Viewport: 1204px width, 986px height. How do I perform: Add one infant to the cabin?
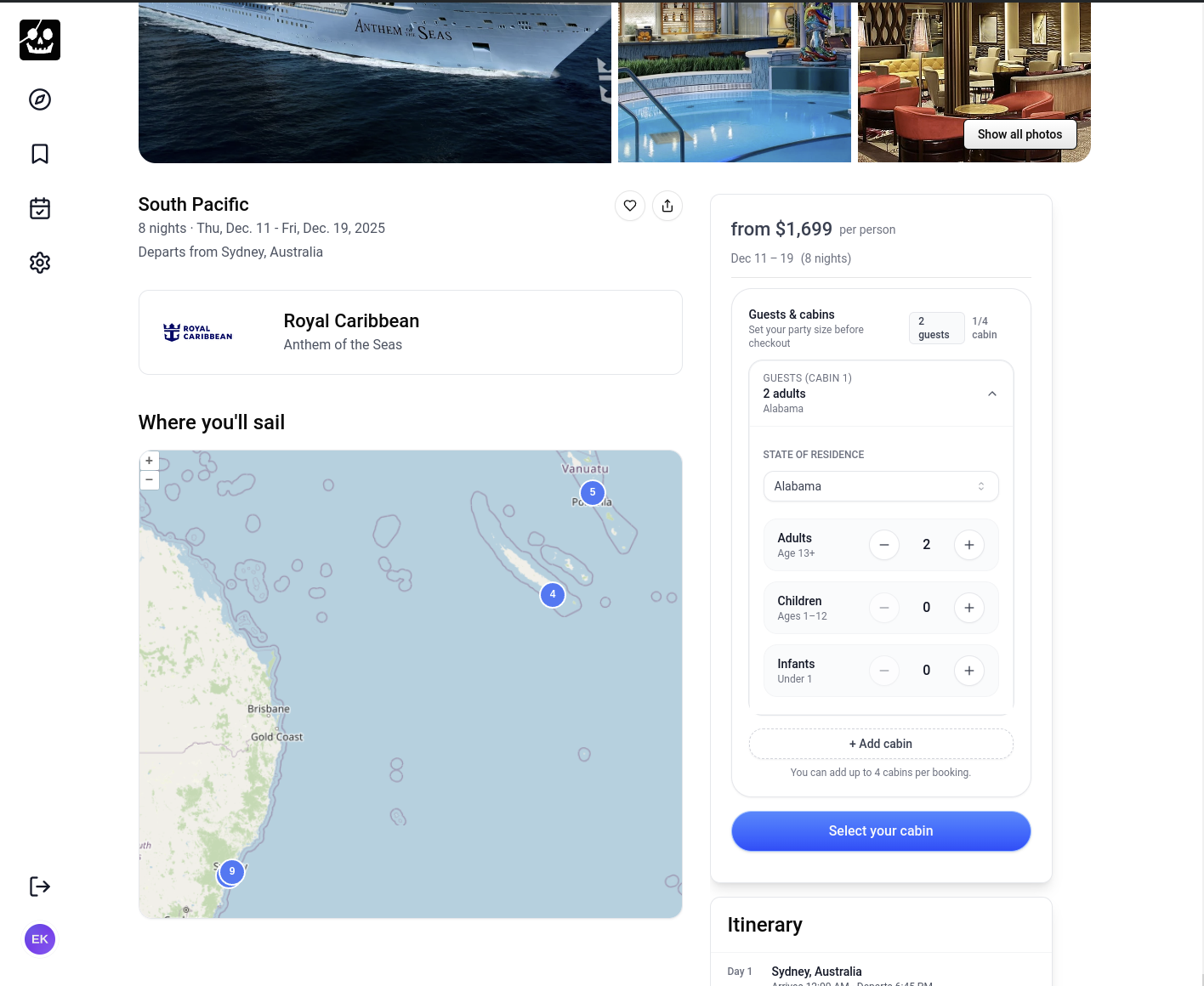pyautogui.click(x=969, y=671)
